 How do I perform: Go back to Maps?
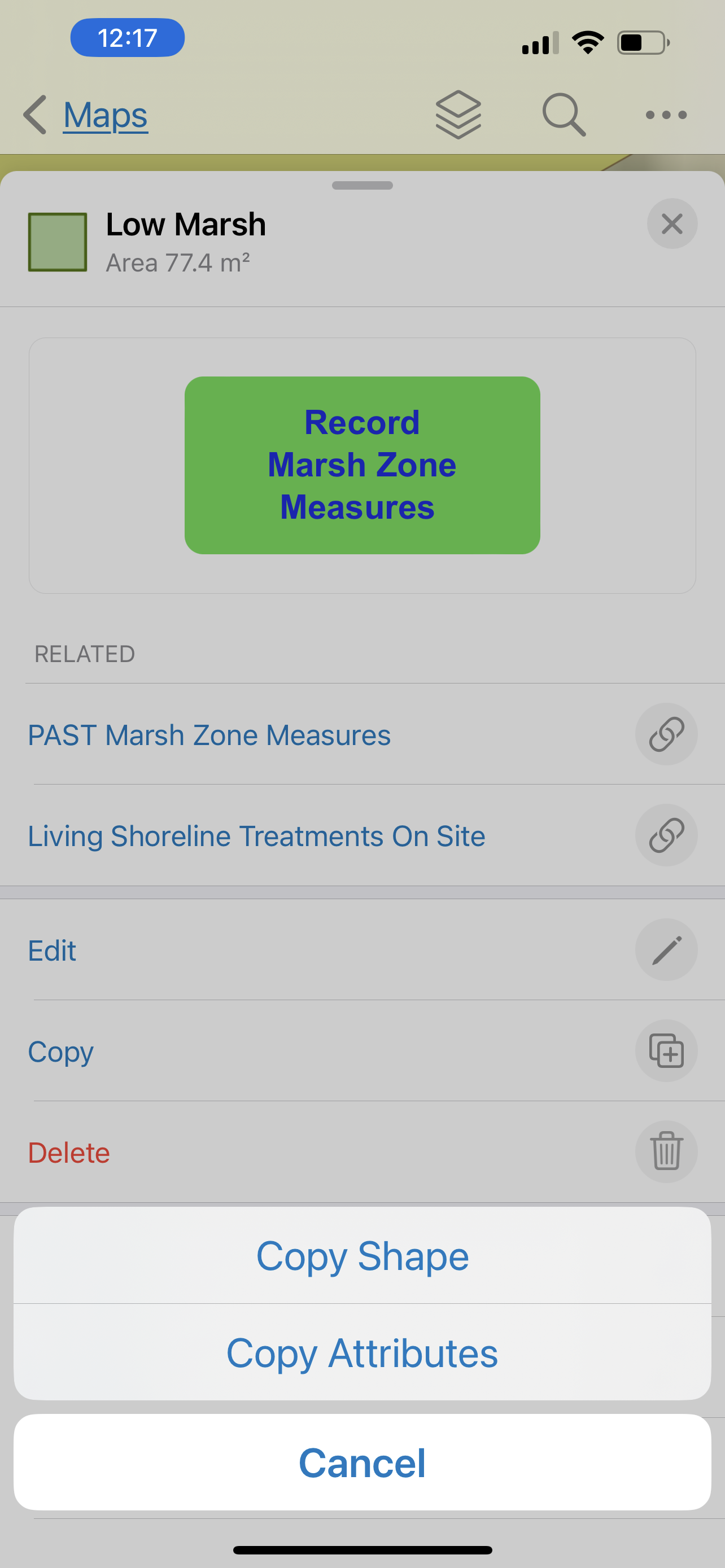[86, 115]
